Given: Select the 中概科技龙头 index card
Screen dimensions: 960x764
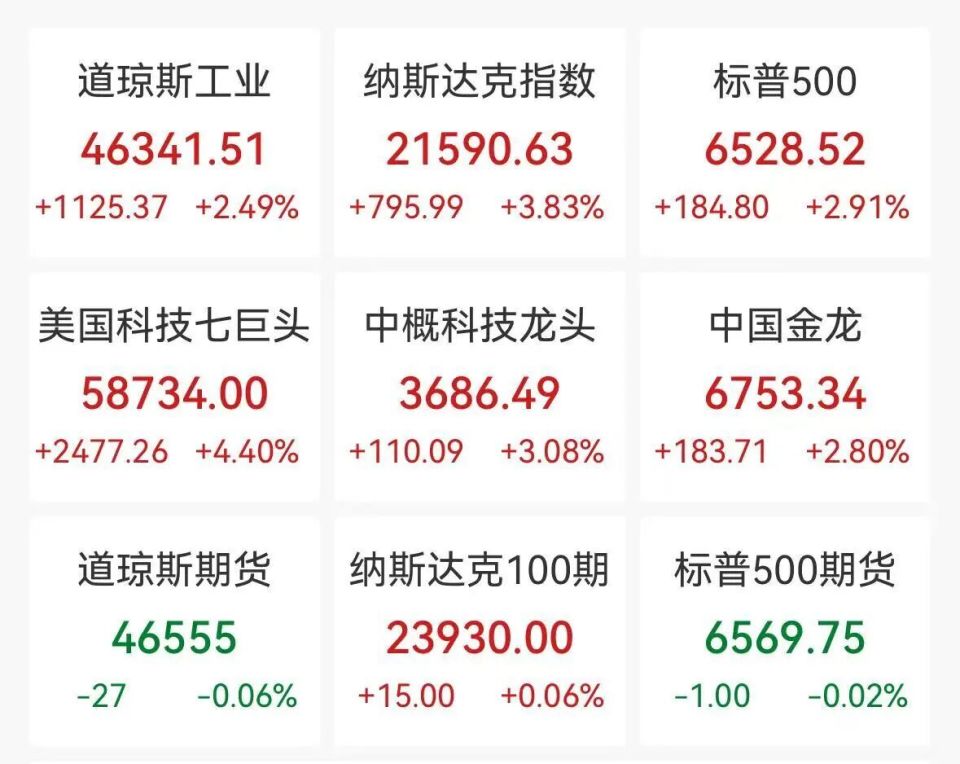Looking at the screenshot, I should (479, 387).
